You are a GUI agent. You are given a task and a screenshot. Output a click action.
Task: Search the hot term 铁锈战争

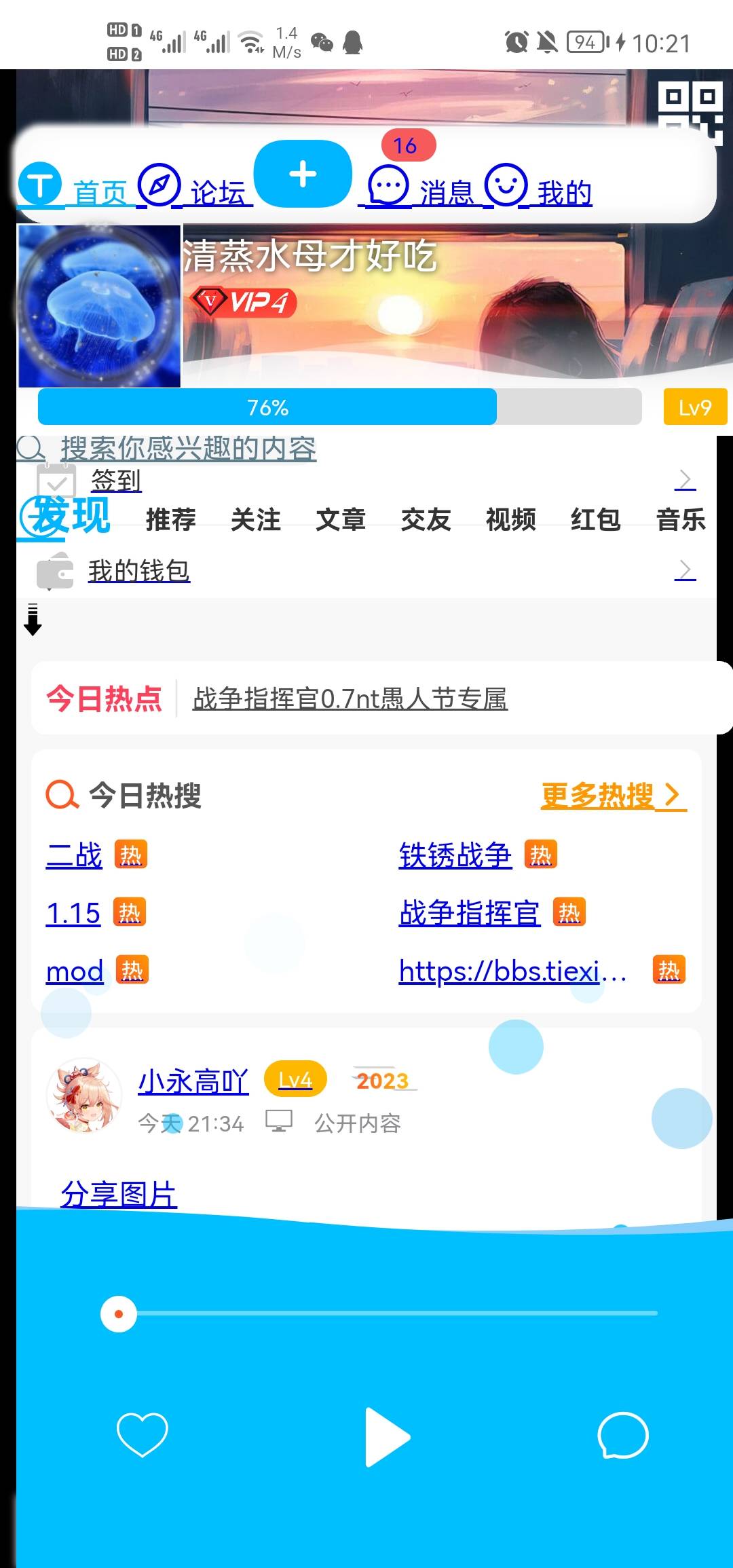455,855
